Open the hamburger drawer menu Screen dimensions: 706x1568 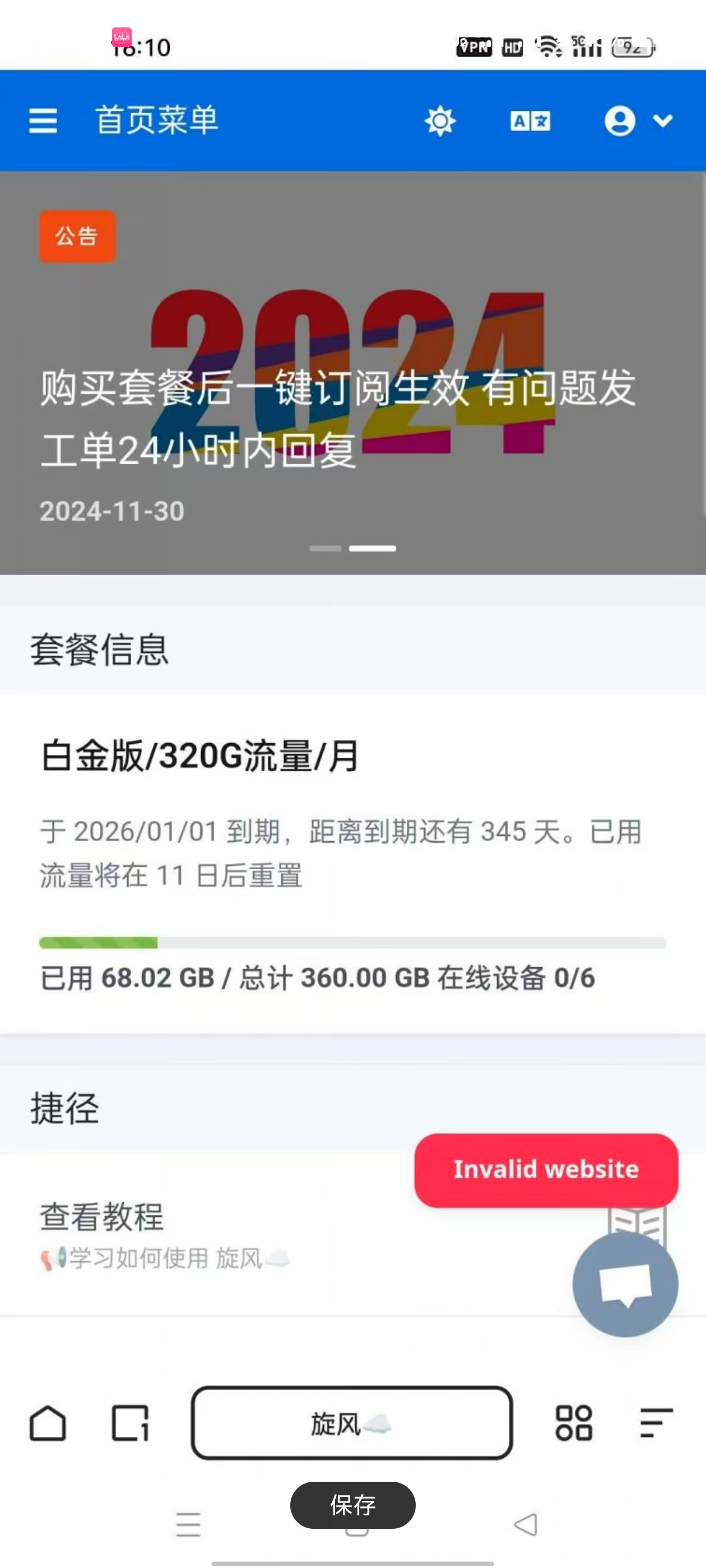[43, 120]
